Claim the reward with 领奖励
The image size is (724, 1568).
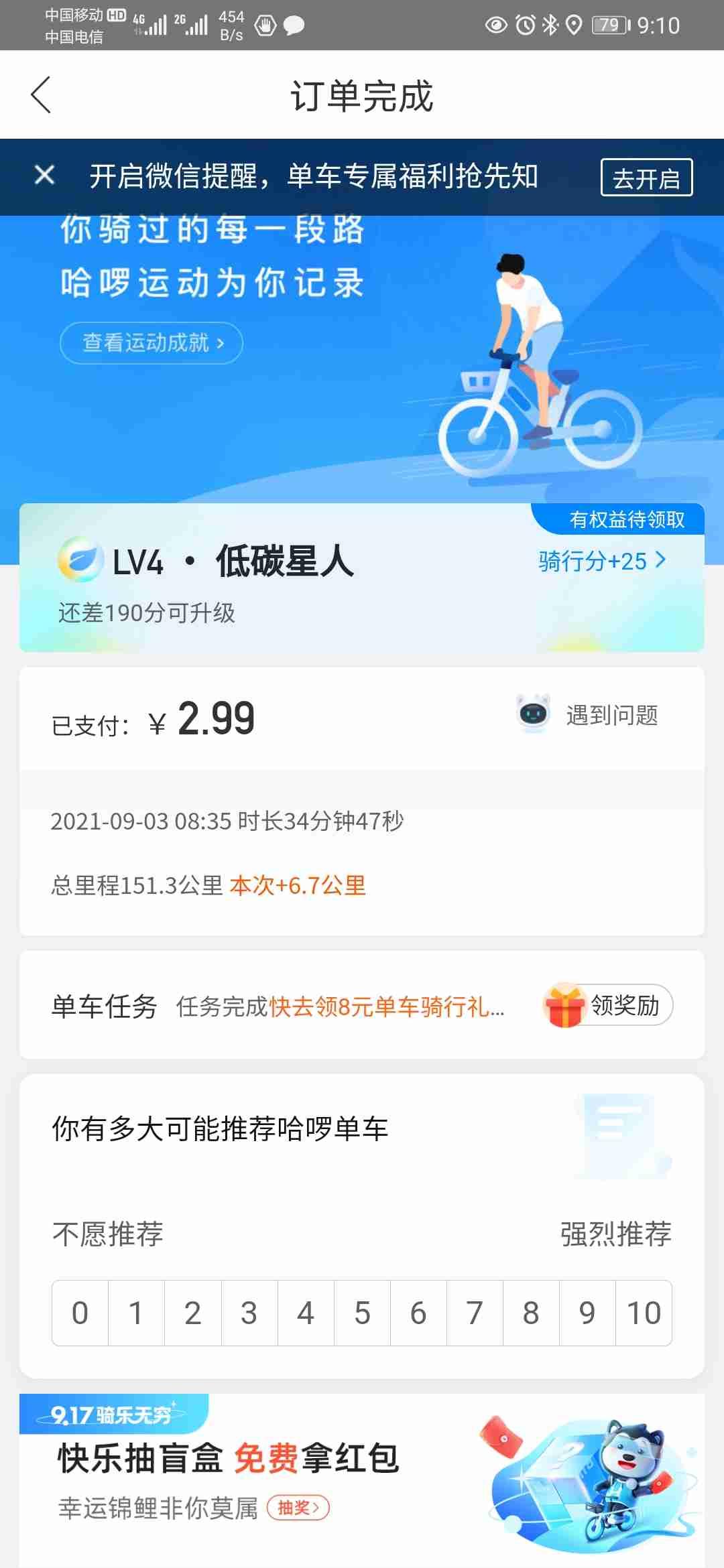tap(609, 1005)
